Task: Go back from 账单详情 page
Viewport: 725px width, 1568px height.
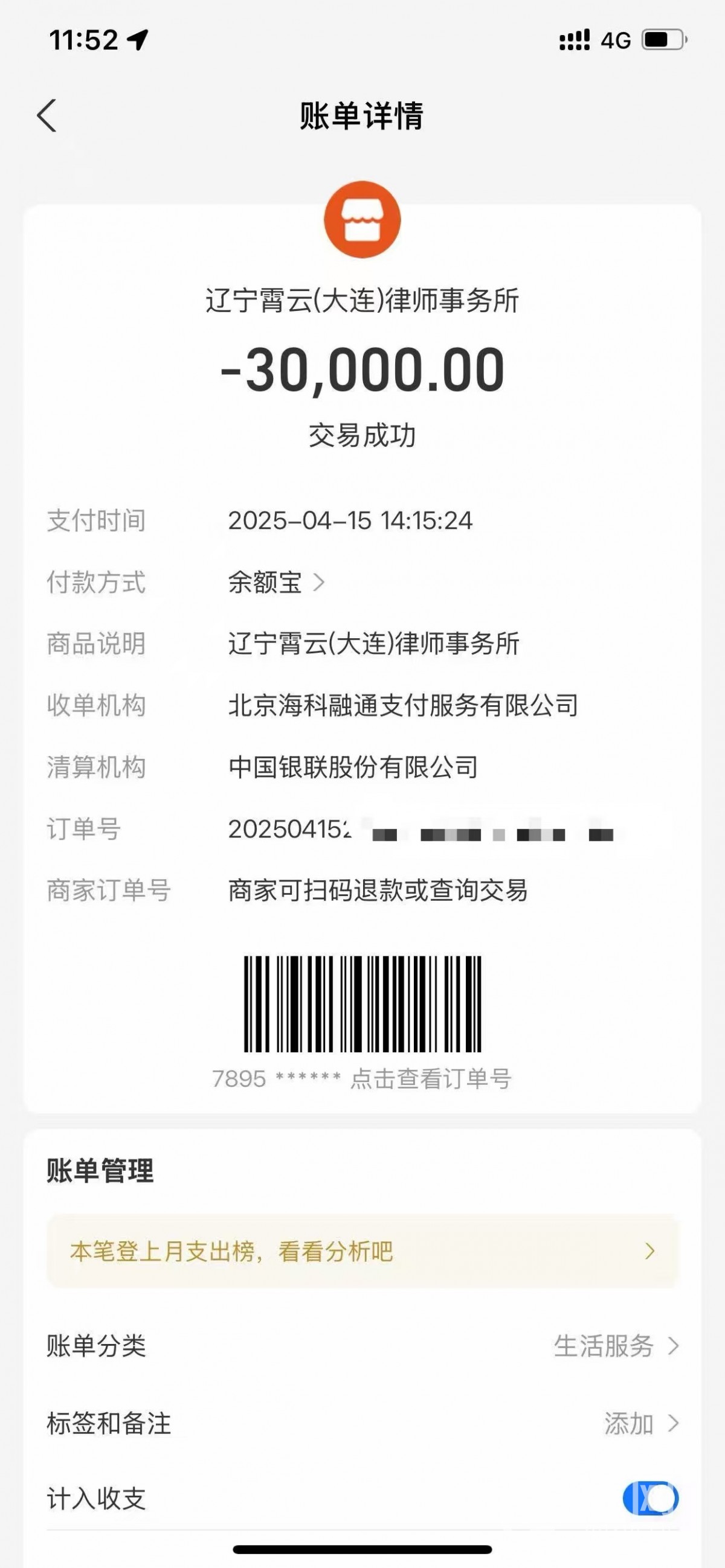Action: coord(47,116)
